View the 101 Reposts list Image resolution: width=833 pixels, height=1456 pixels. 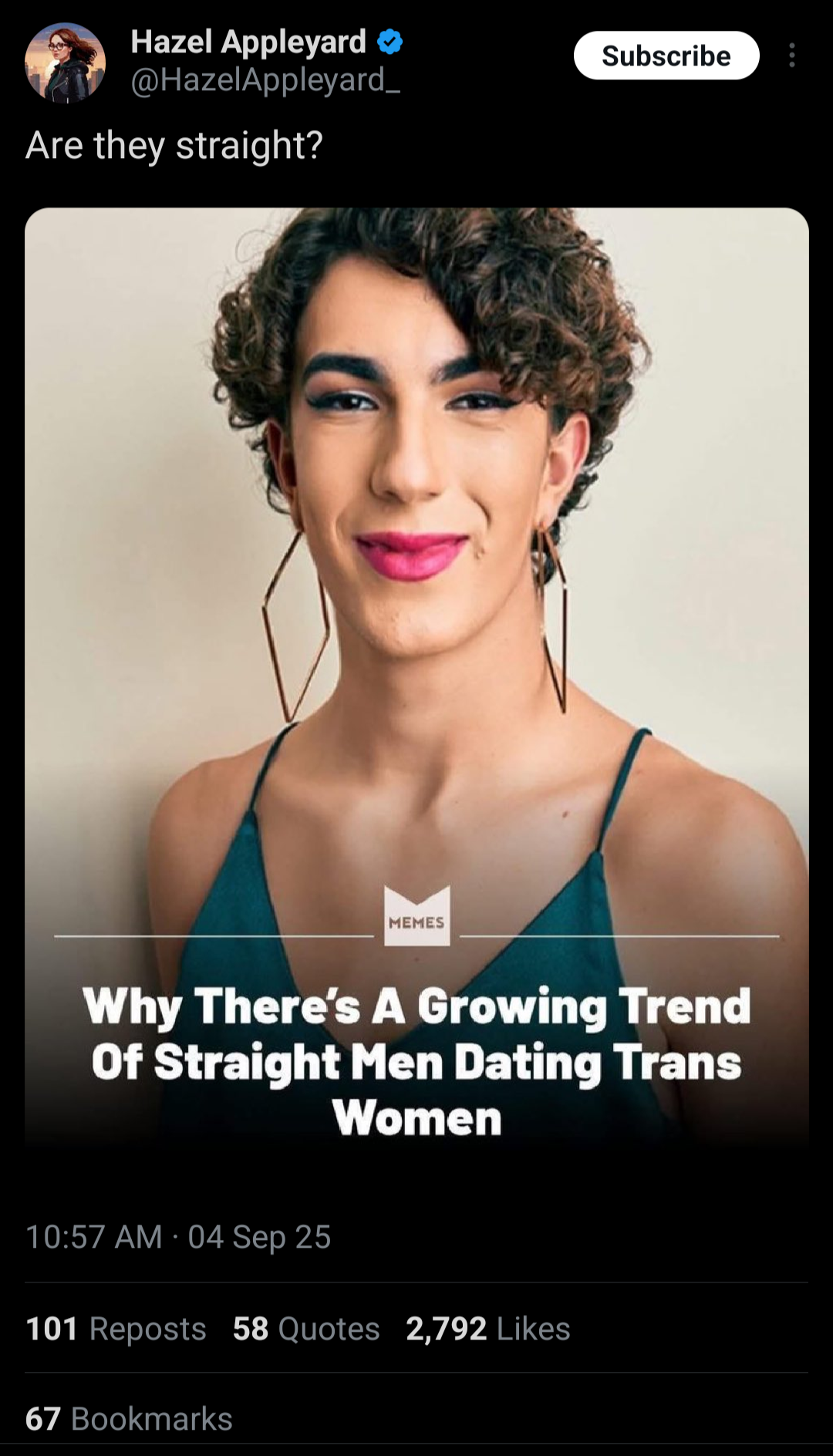116,1329
